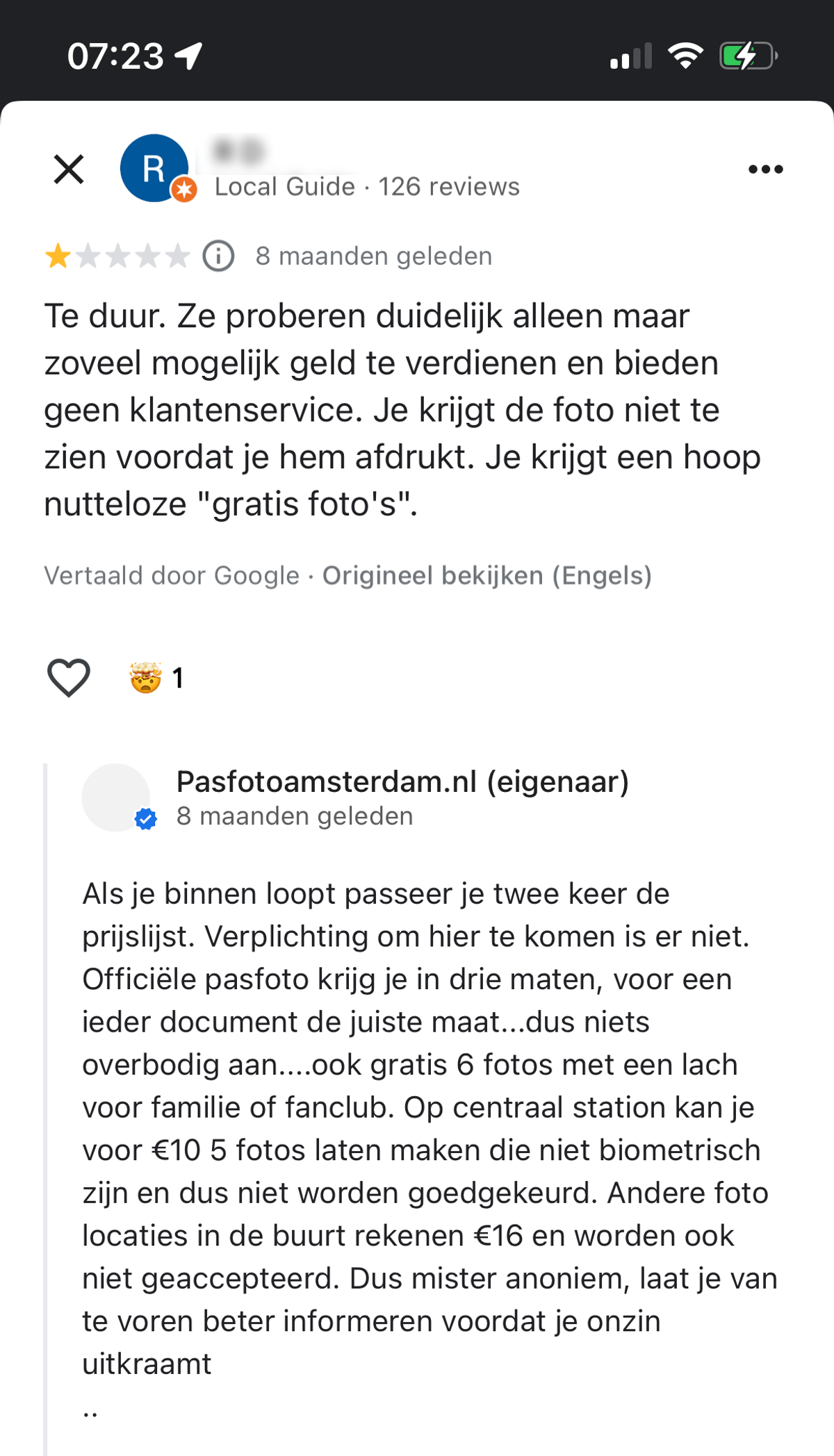
Task: Open the three-dot overflow menu
Action: tap(765, 169)
